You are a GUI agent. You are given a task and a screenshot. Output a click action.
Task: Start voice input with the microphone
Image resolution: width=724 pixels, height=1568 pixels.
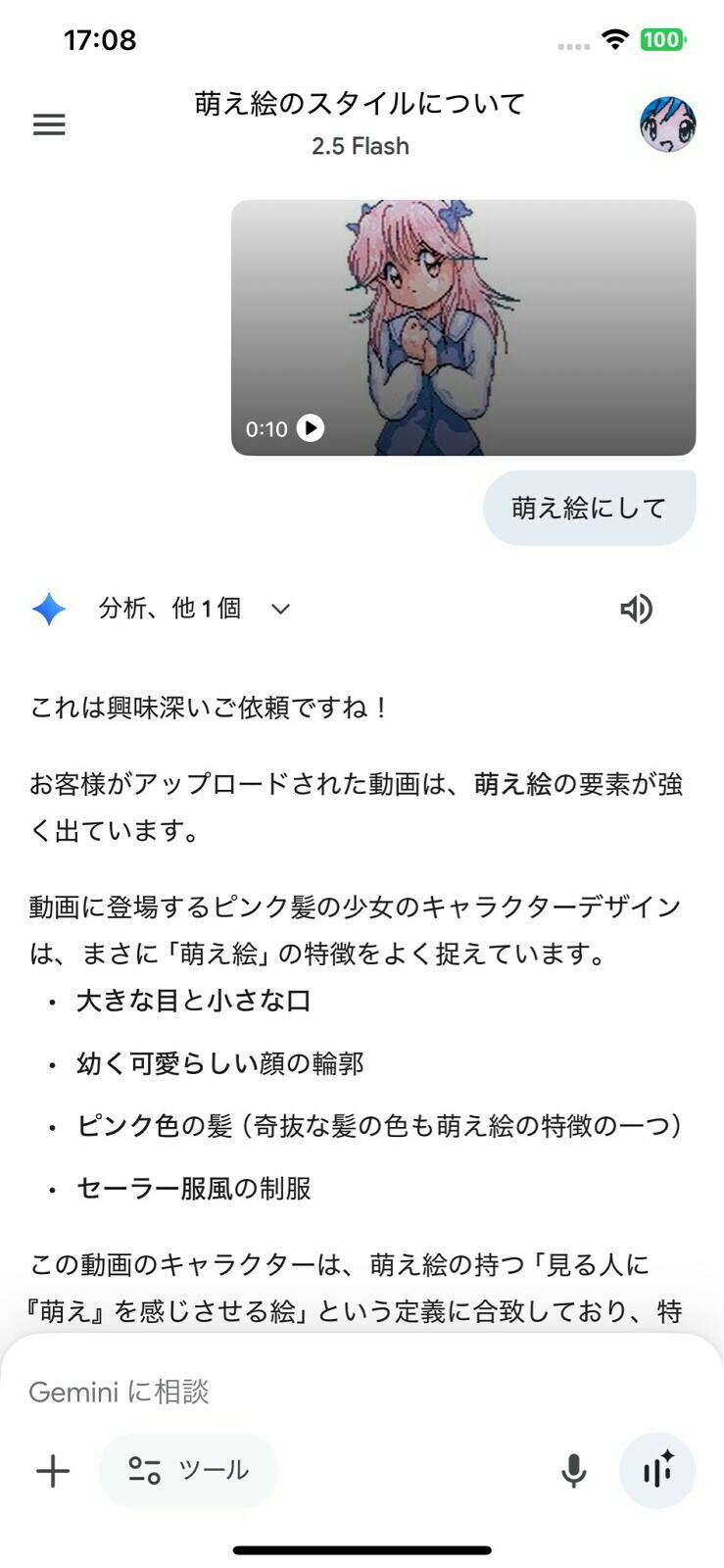tap(573, 1471)
